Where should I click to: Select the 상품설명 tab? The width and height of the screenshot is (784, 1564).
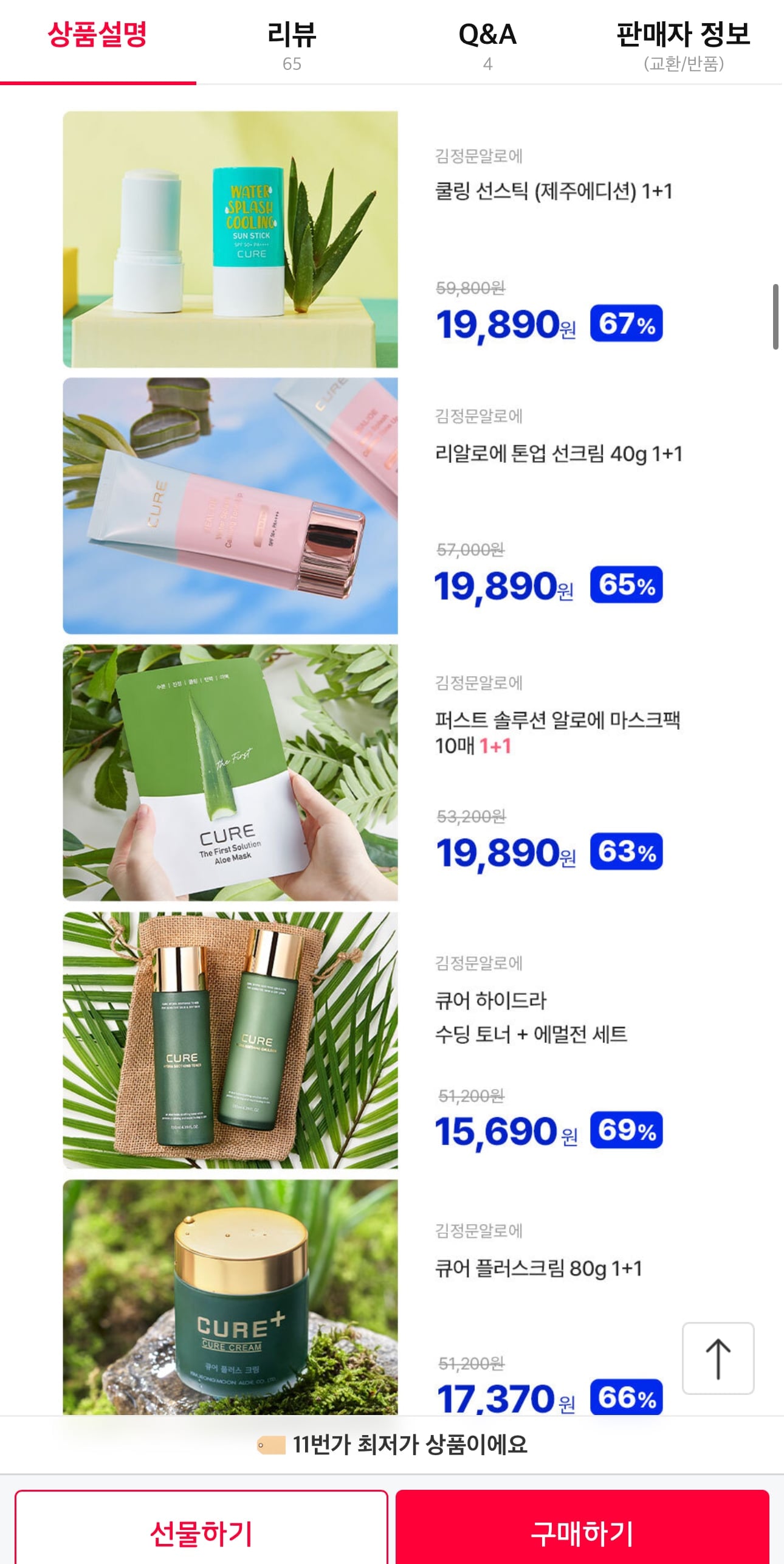[97, 36]
